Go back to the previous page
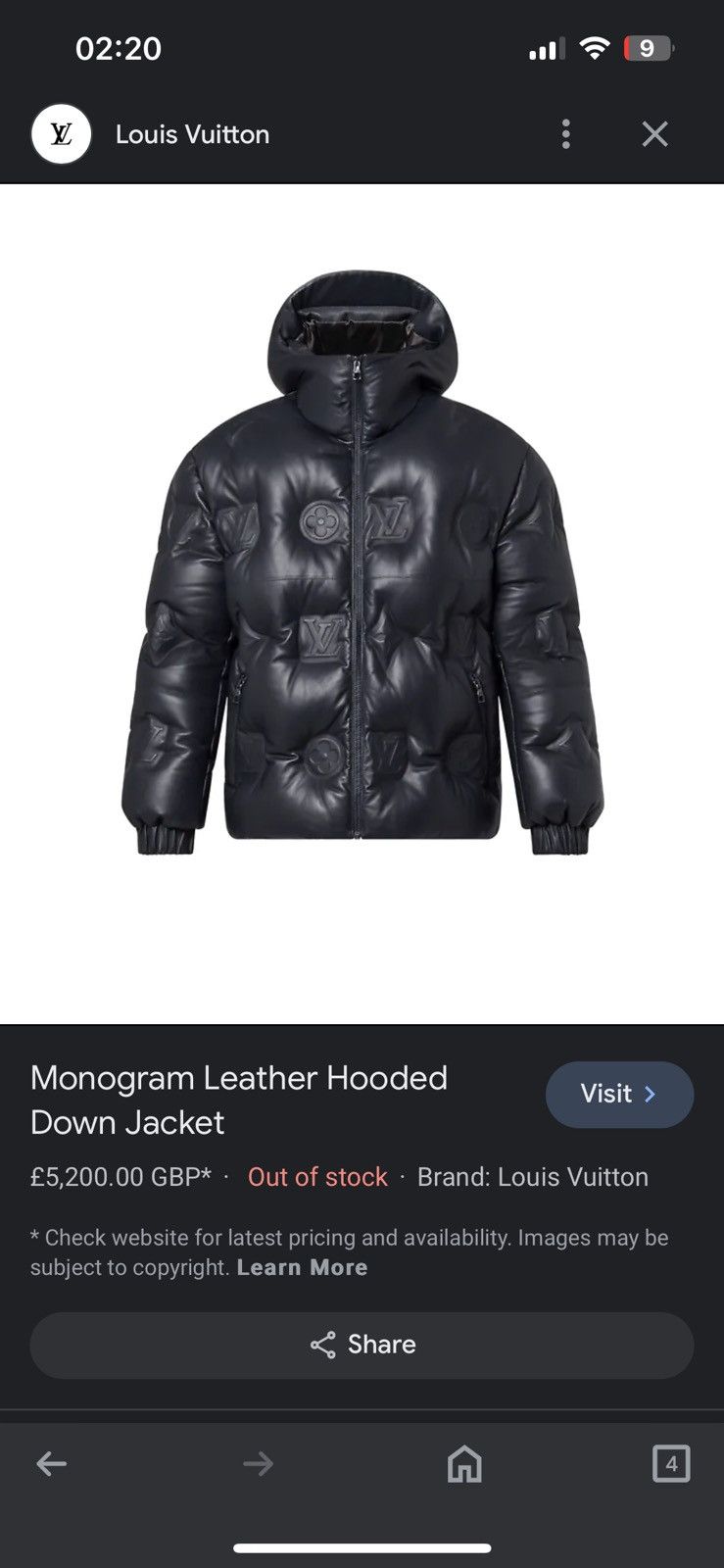Image resolution: width=724 pixels, height=1568 pixels. point(51,1464)
